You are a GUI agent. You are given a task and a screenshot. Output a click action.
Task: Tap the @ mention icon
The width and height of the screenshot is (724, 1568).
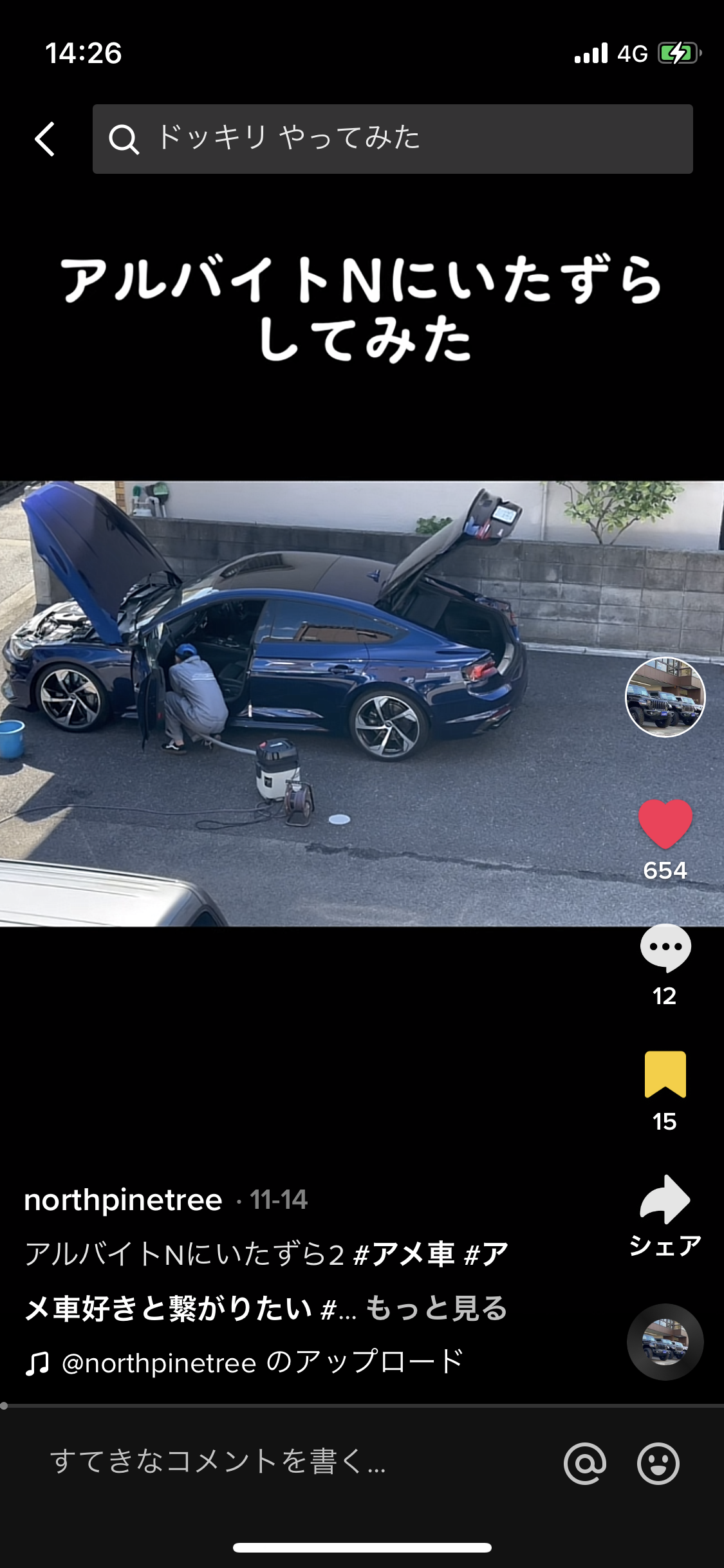584,1462
